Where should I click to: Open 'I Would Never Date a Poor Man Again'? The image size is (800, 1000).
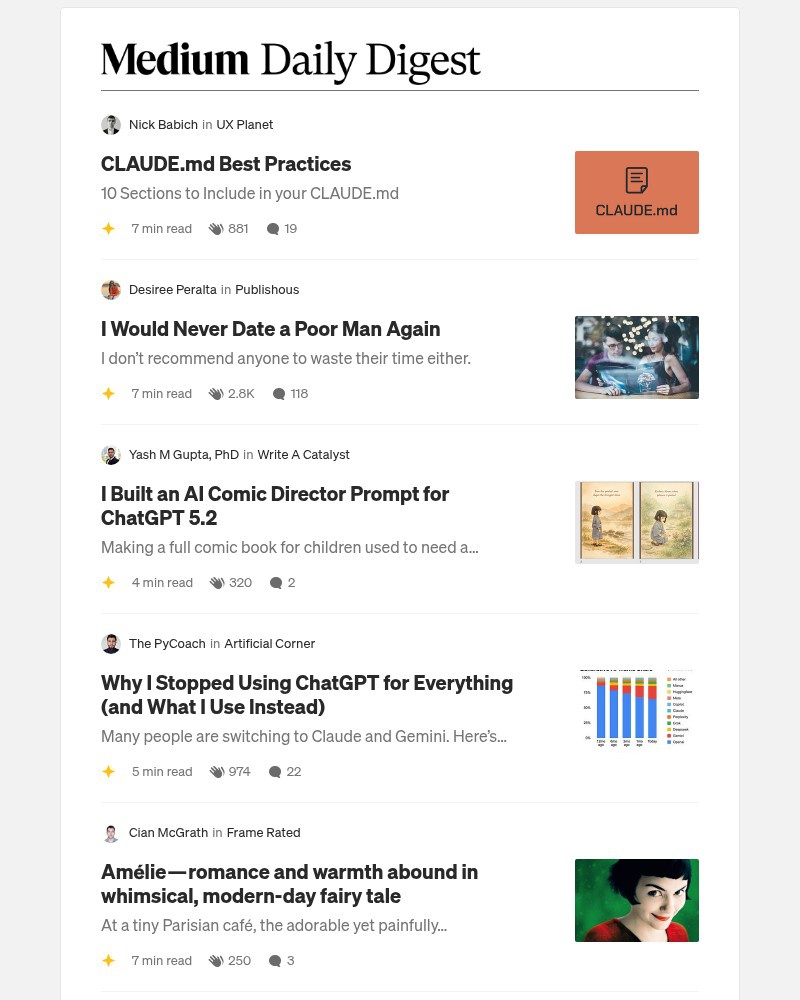[270, 328]
